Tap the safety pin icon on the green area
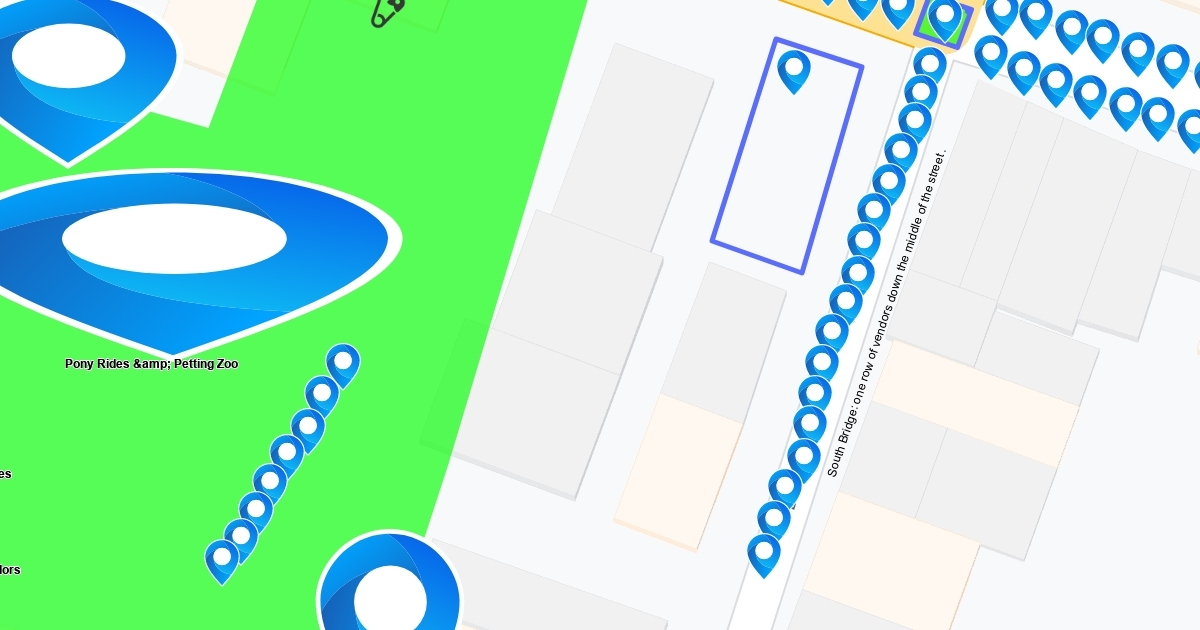1200x630 pixels. (x=388, y=11)
